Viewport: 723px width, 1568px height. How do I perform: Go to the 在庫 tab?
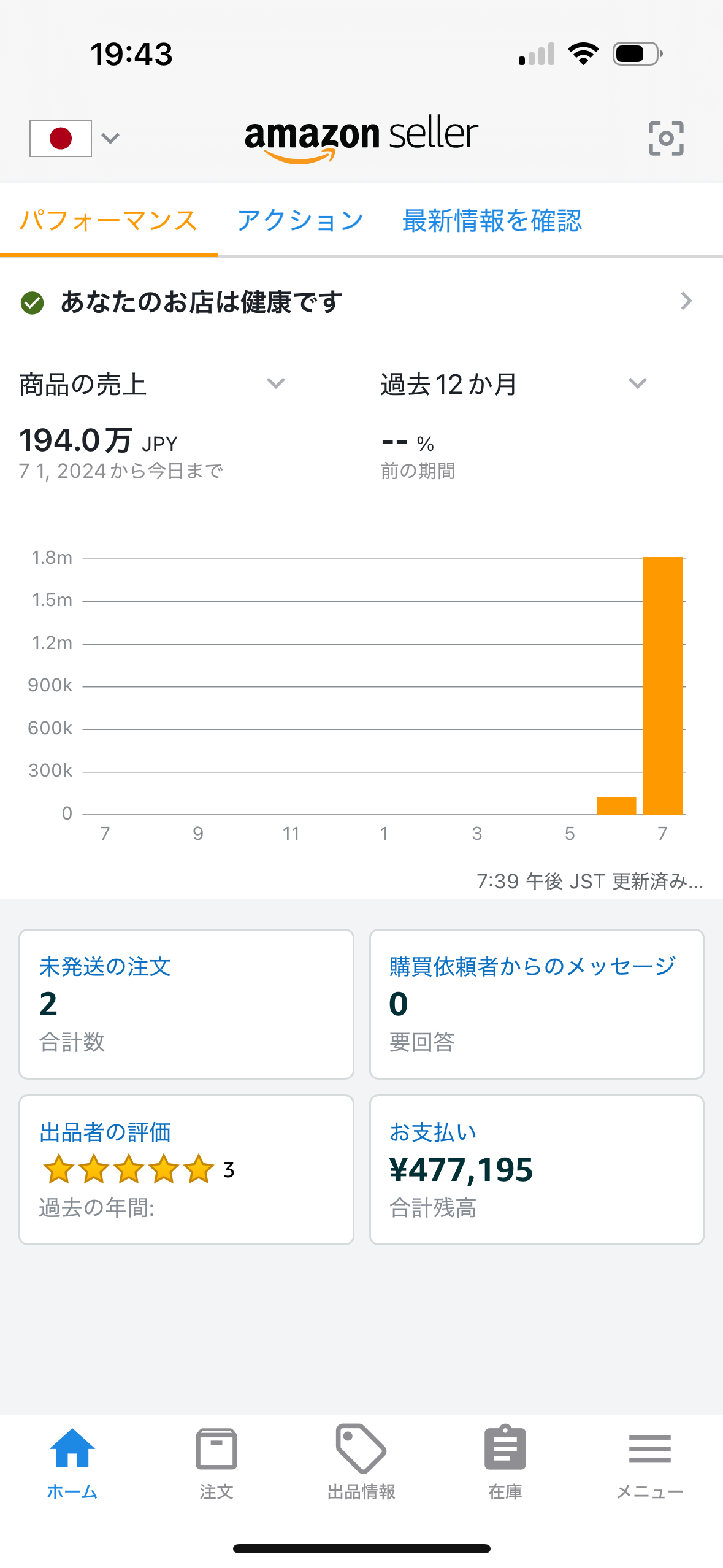(505, 1463)
